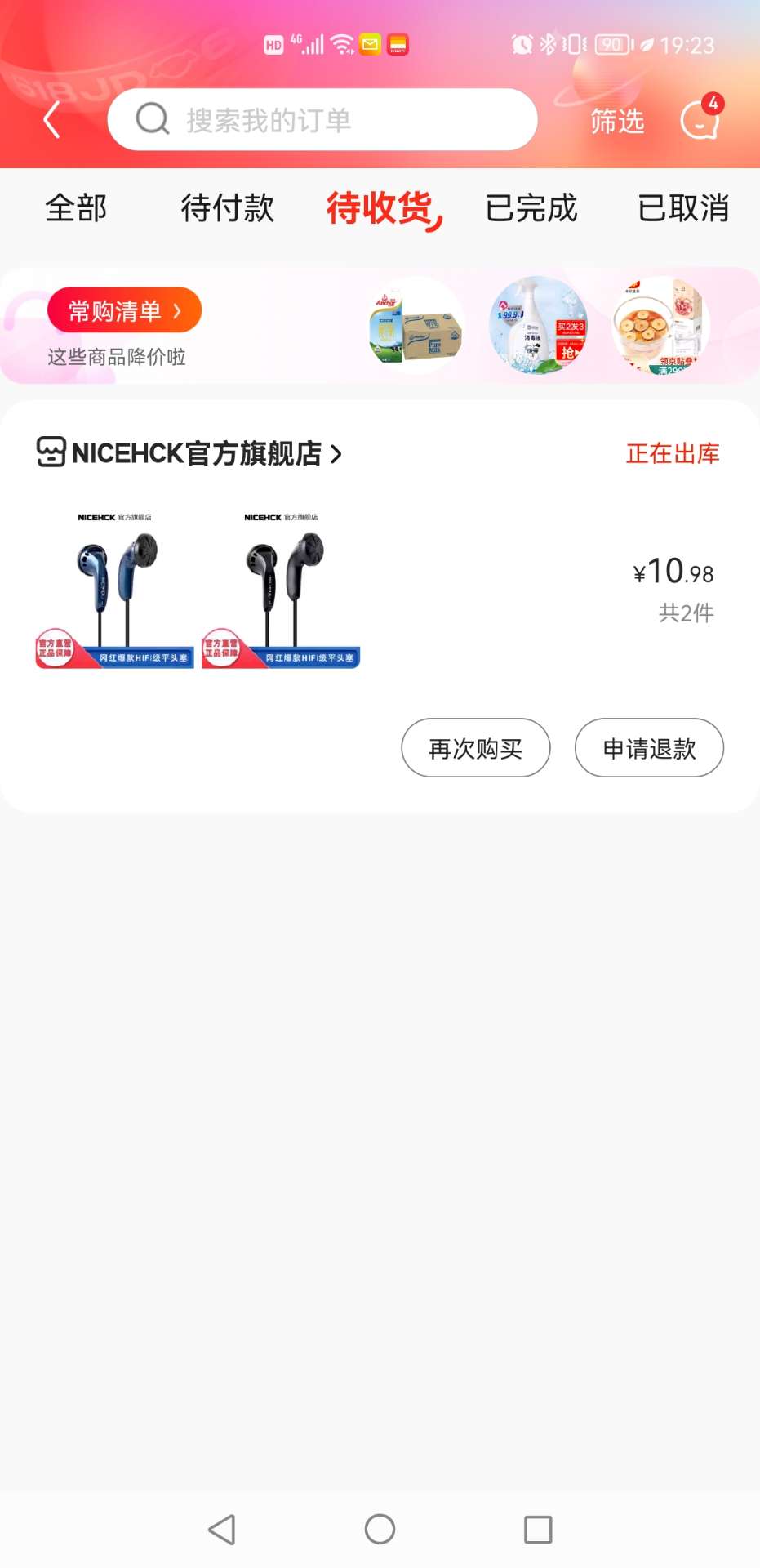Switch to the 待付款 tab

pyautogui.click(x=227, y=208)
